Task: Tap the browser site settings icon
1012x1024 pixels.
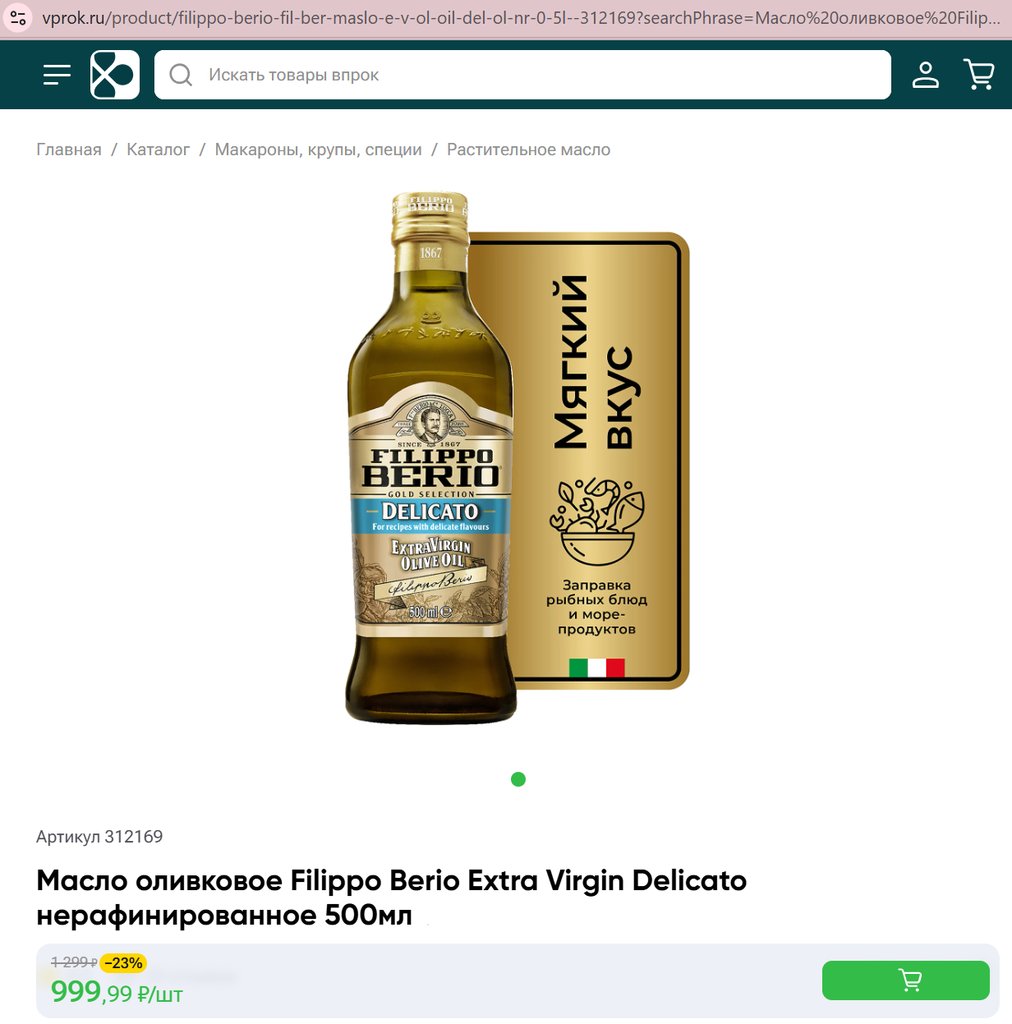Action: (18, 19)
